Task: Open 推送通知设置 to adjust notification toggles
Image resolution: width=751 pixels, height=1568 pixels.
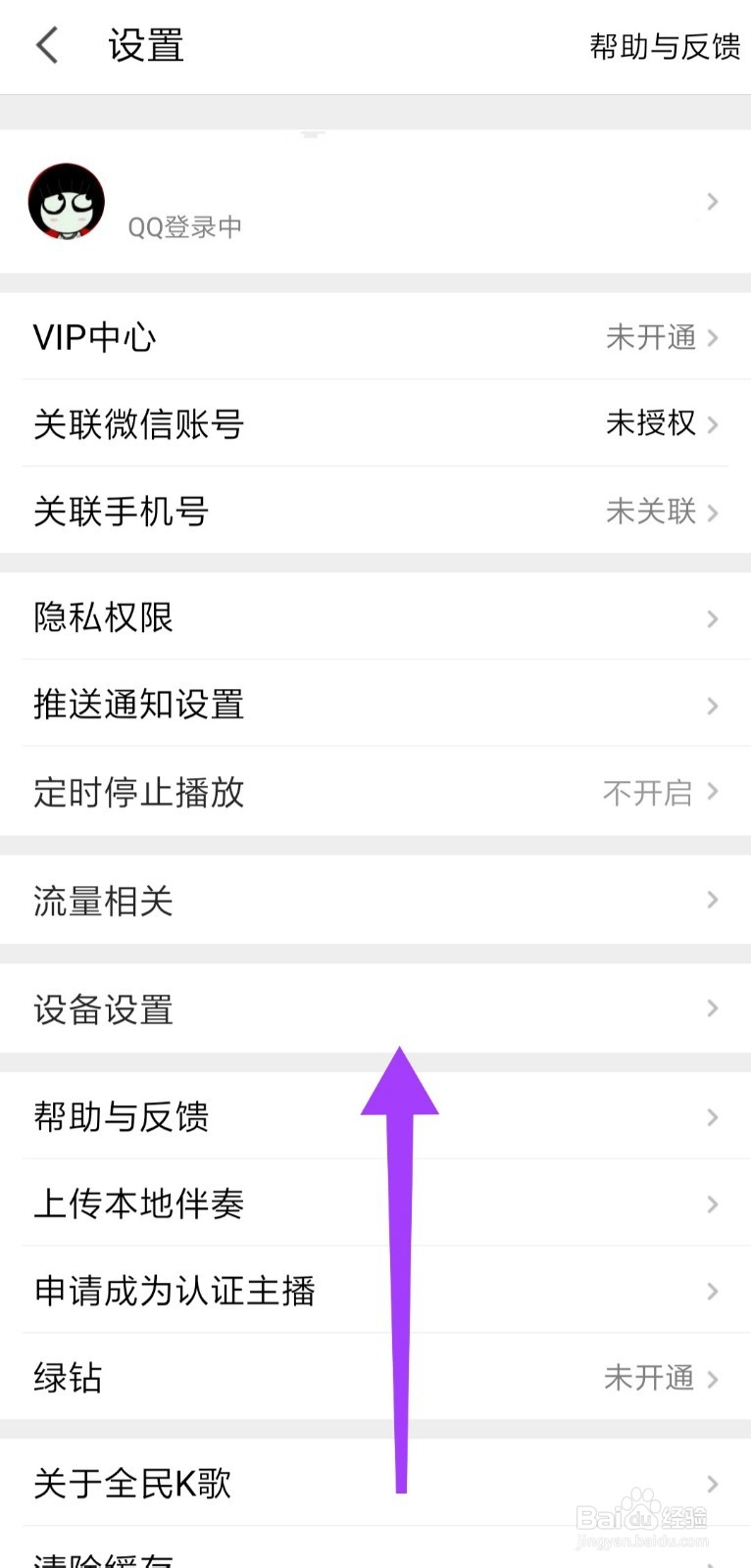Action: pyautogui.click(x=375, y=705)
